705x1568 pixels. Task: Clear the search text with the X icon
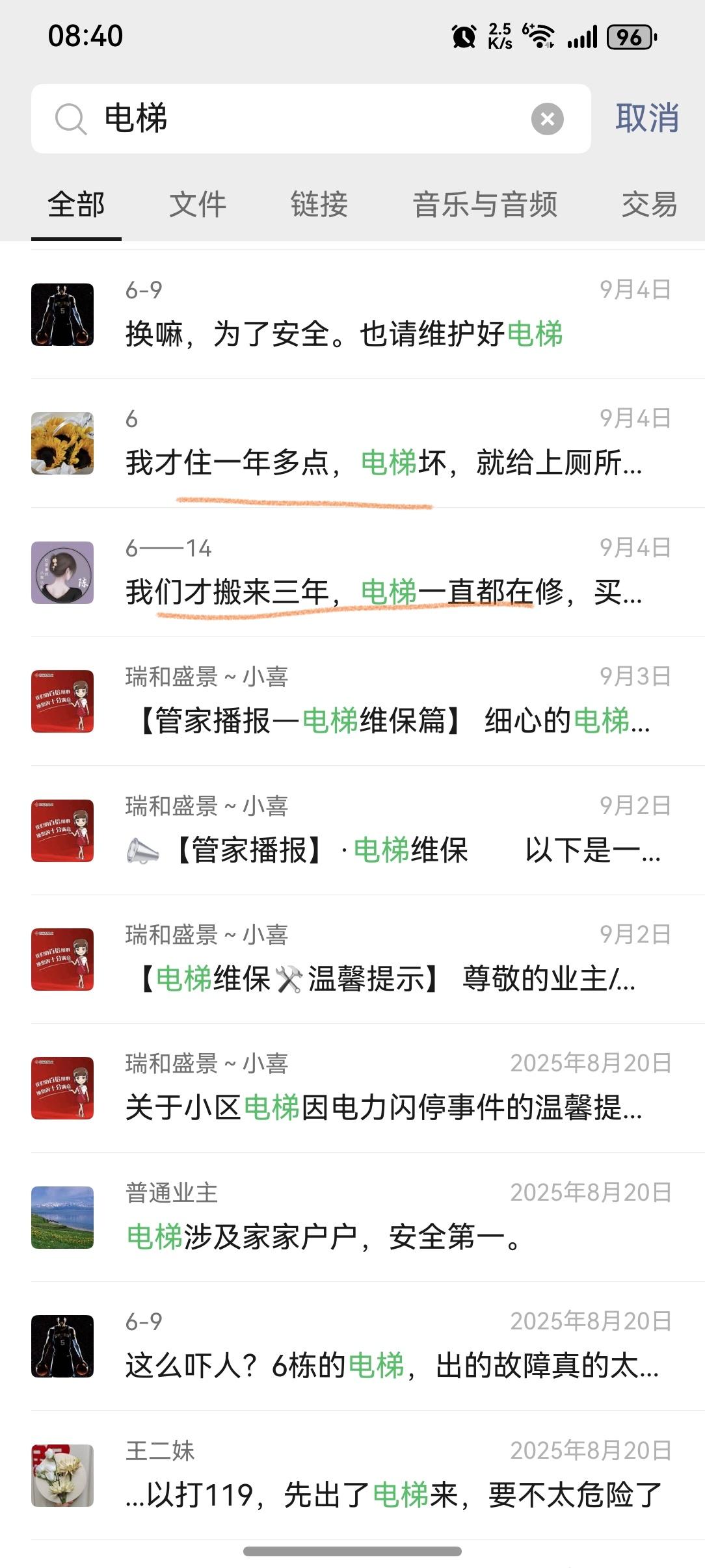click(547, 119)
